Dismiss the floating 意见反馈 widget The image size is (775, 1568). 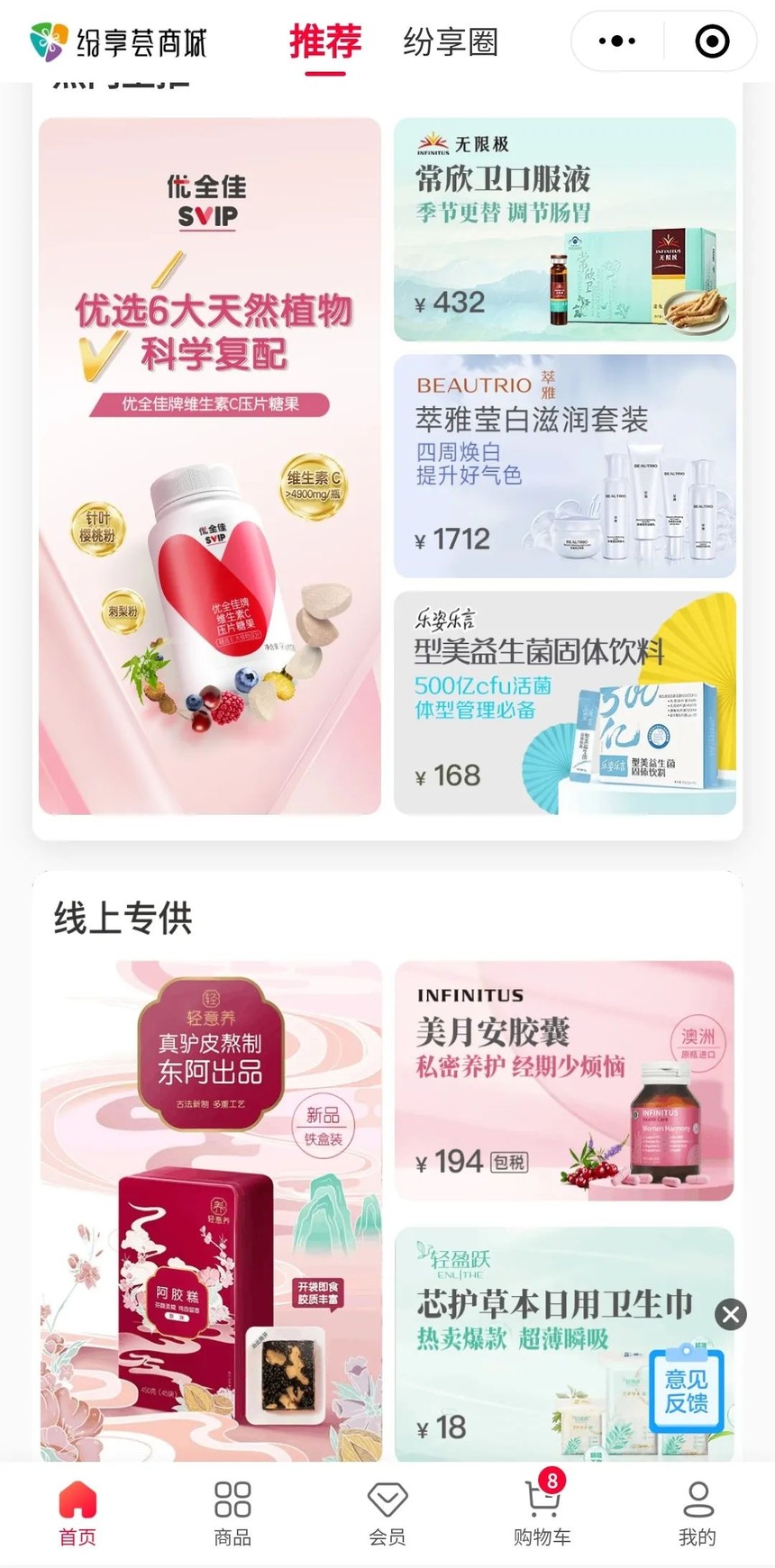pyautogui.click(x=731, y=1314)
